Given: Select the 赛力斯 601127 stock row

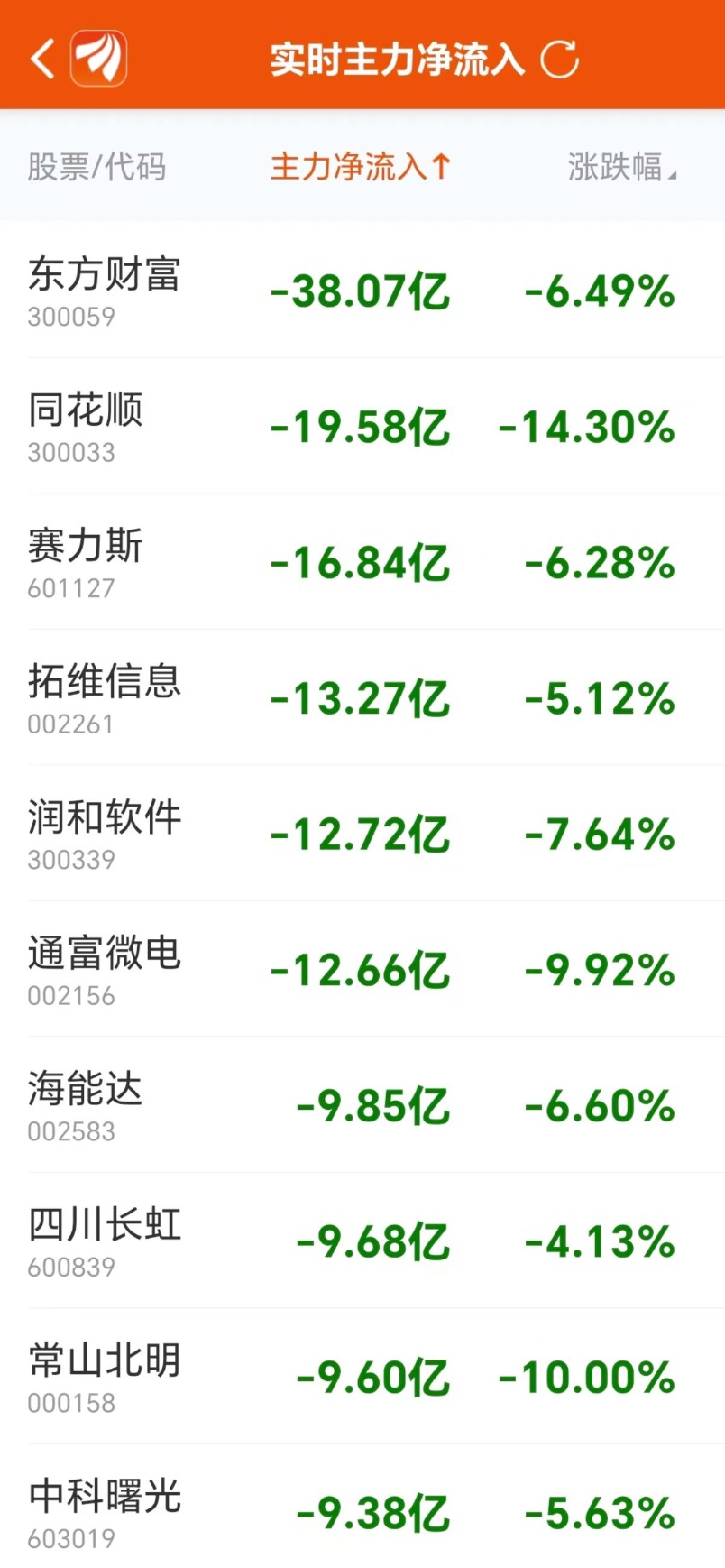Looking at the screenshot, I should click(x=362, y=562).
